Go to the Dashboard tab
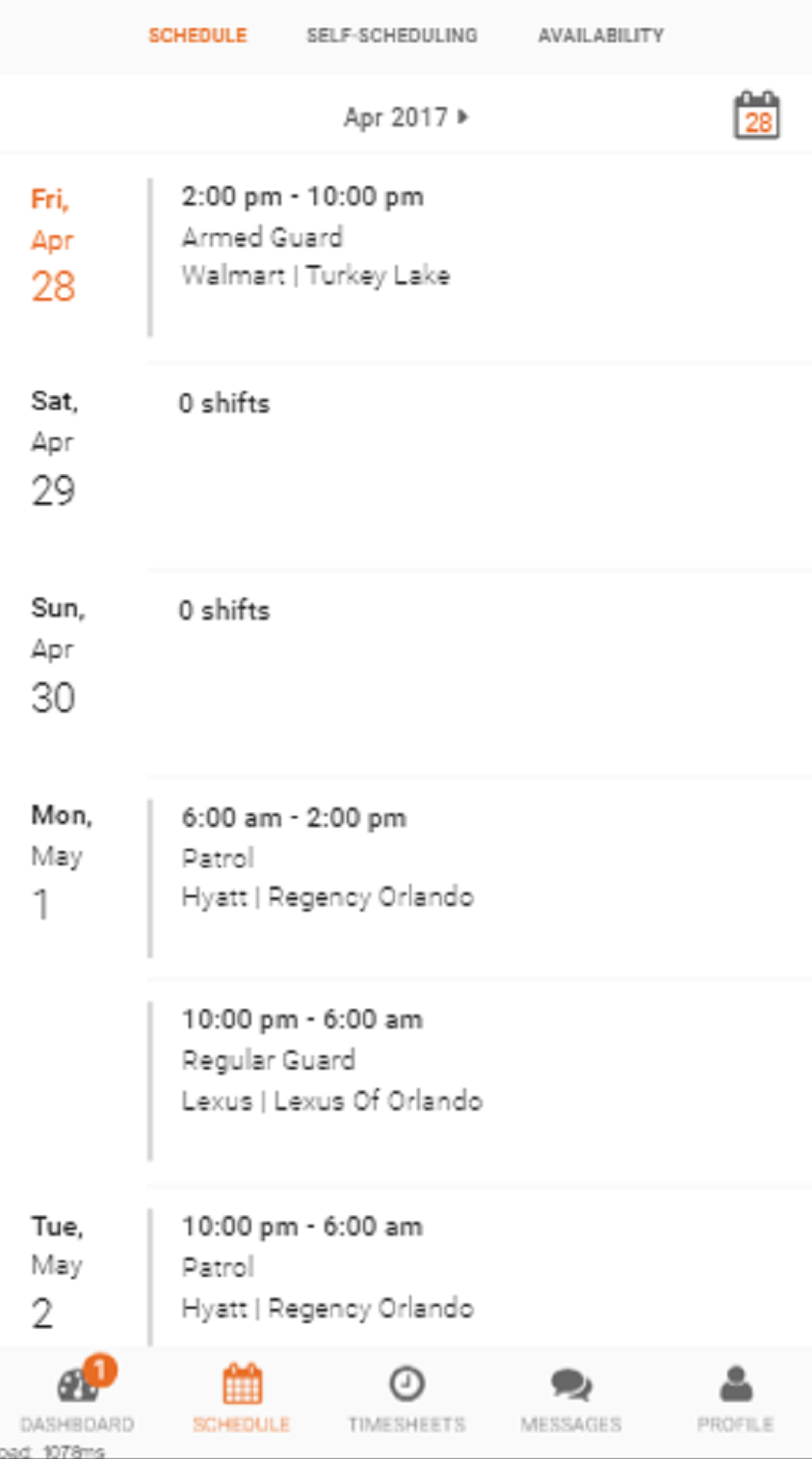The width and height of the screenshot is (812, 1459). point(78,1396)
